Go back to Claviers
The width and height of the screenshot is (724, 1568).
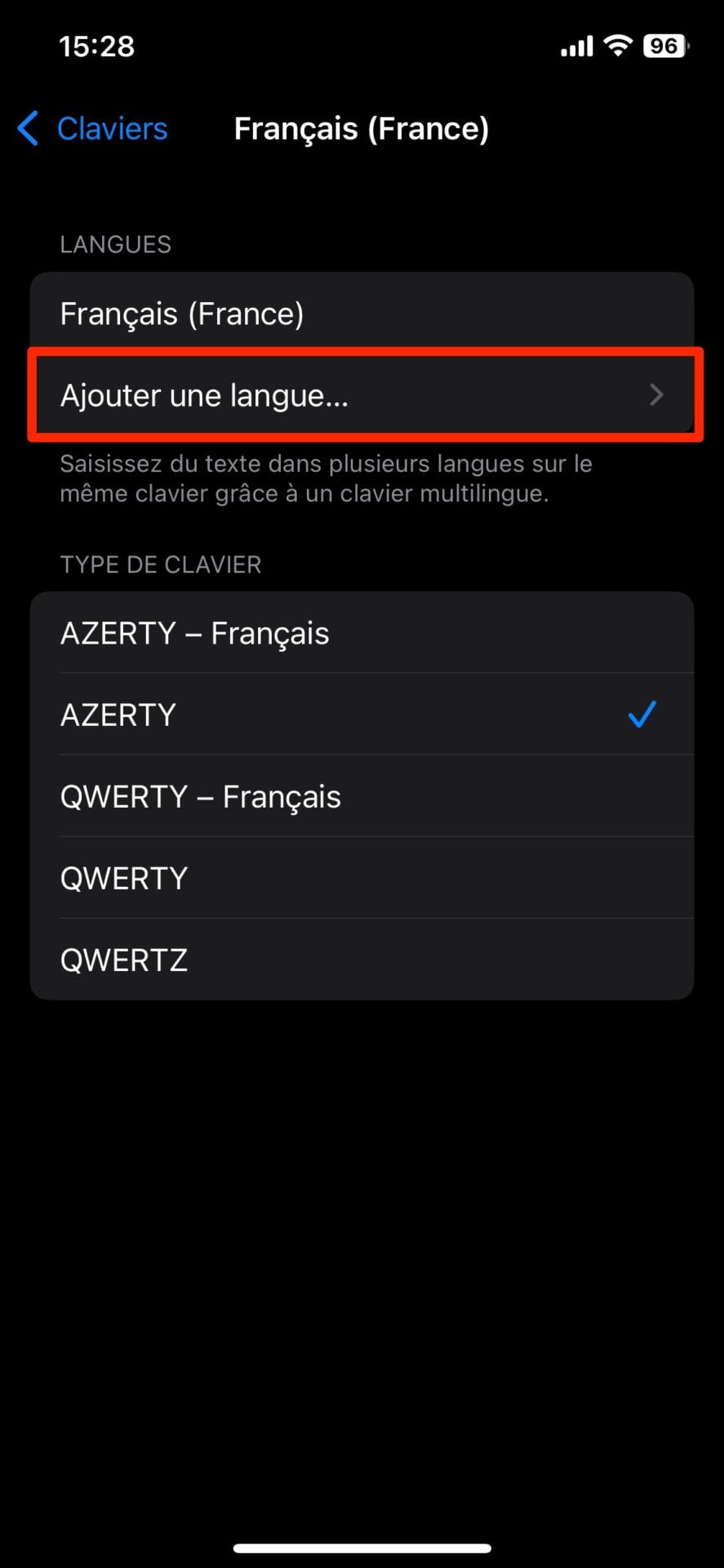93,129
